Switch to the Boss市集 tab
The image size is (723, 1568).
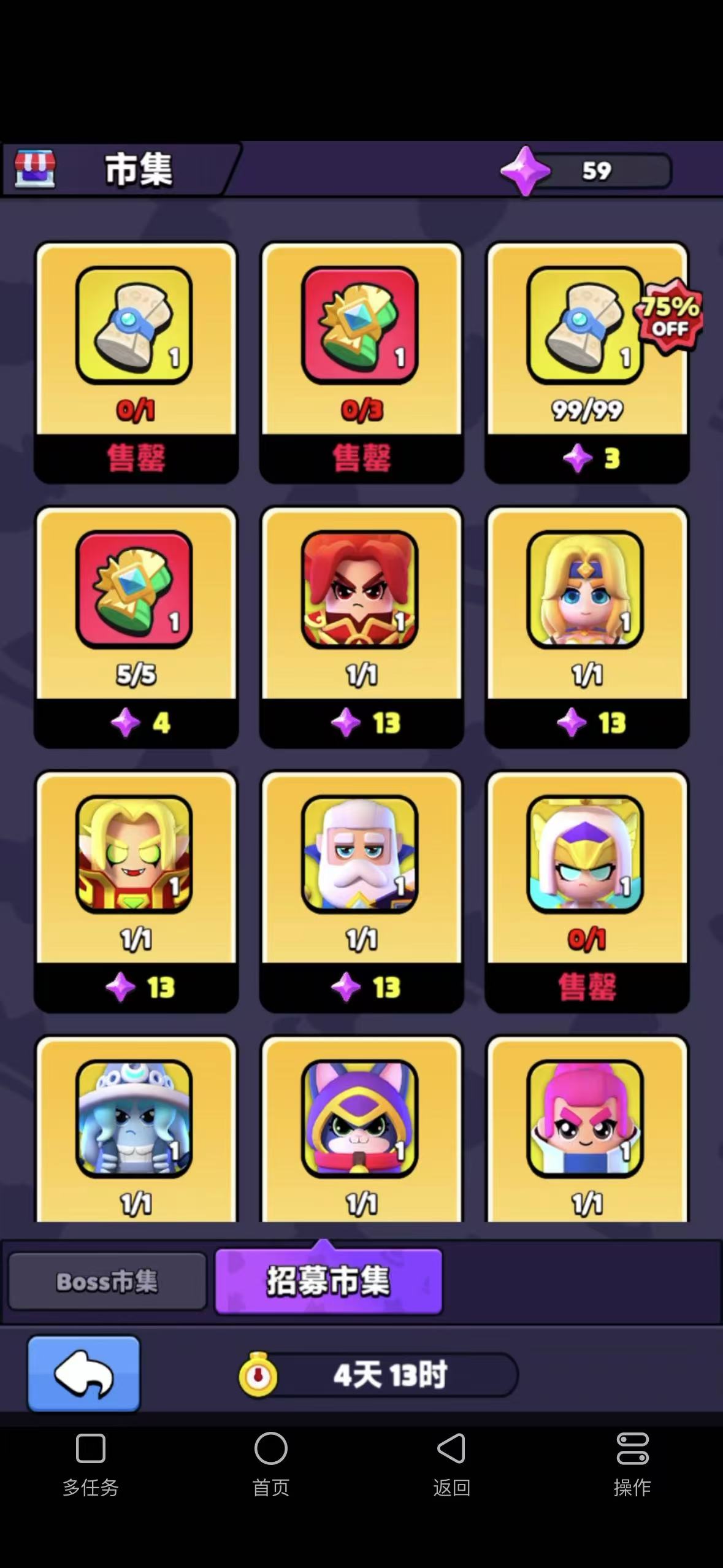click(x=107, y=1282)
